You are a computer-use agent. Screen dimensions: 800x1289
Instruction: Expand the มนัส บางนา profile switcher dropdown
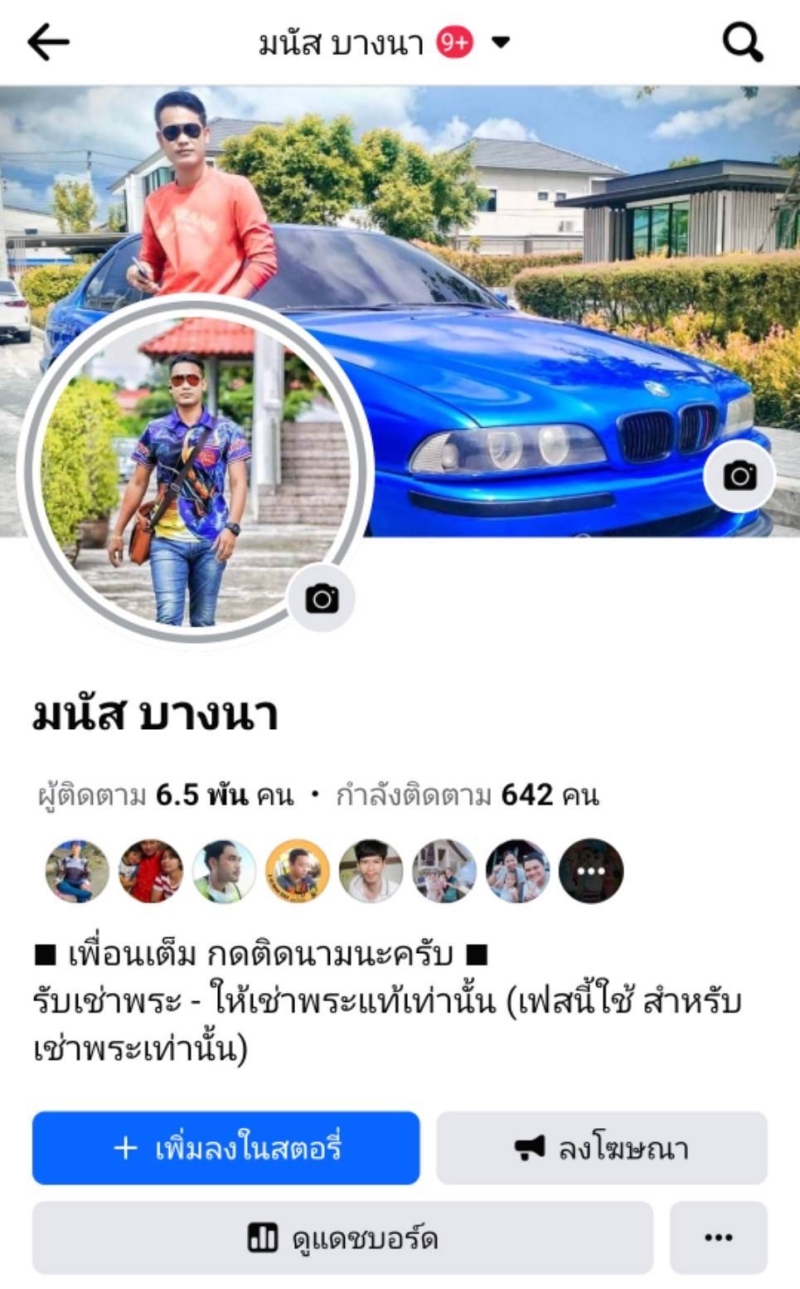[x=501, y=43]
